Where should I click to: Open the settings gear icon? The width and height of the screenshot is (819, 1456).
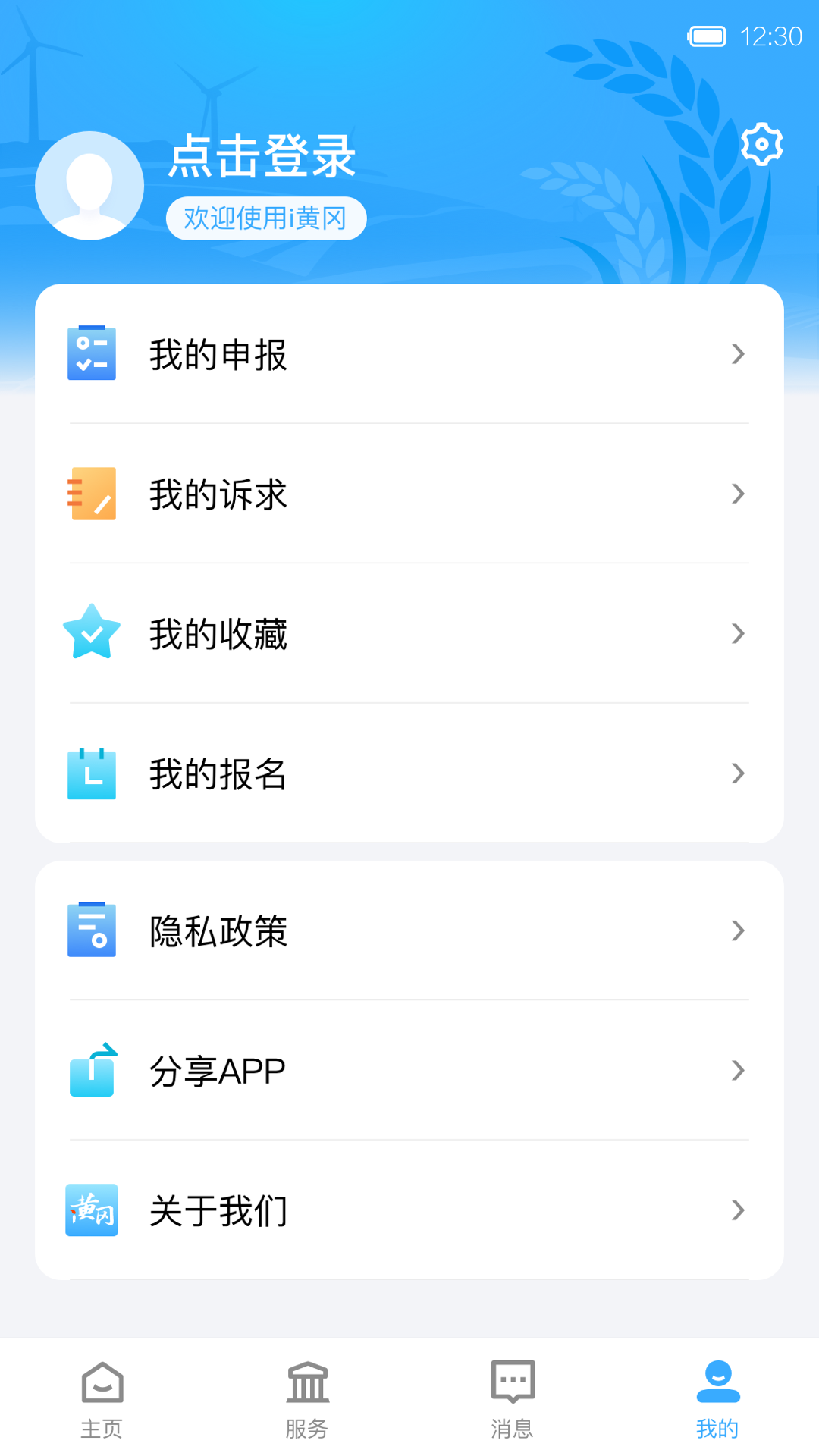coord(761,144)
